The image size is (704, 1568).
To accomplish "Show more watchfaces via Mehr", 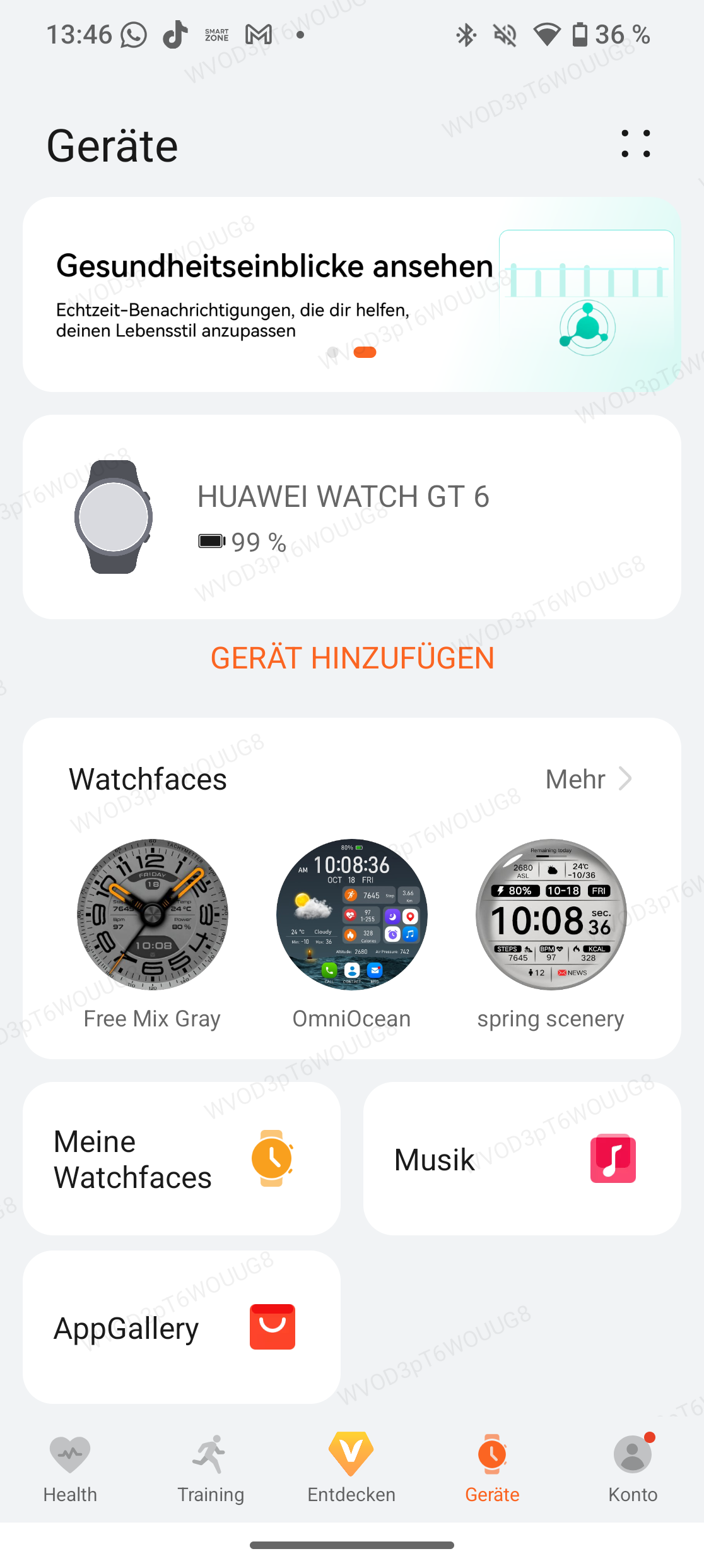I will [588, 779].
